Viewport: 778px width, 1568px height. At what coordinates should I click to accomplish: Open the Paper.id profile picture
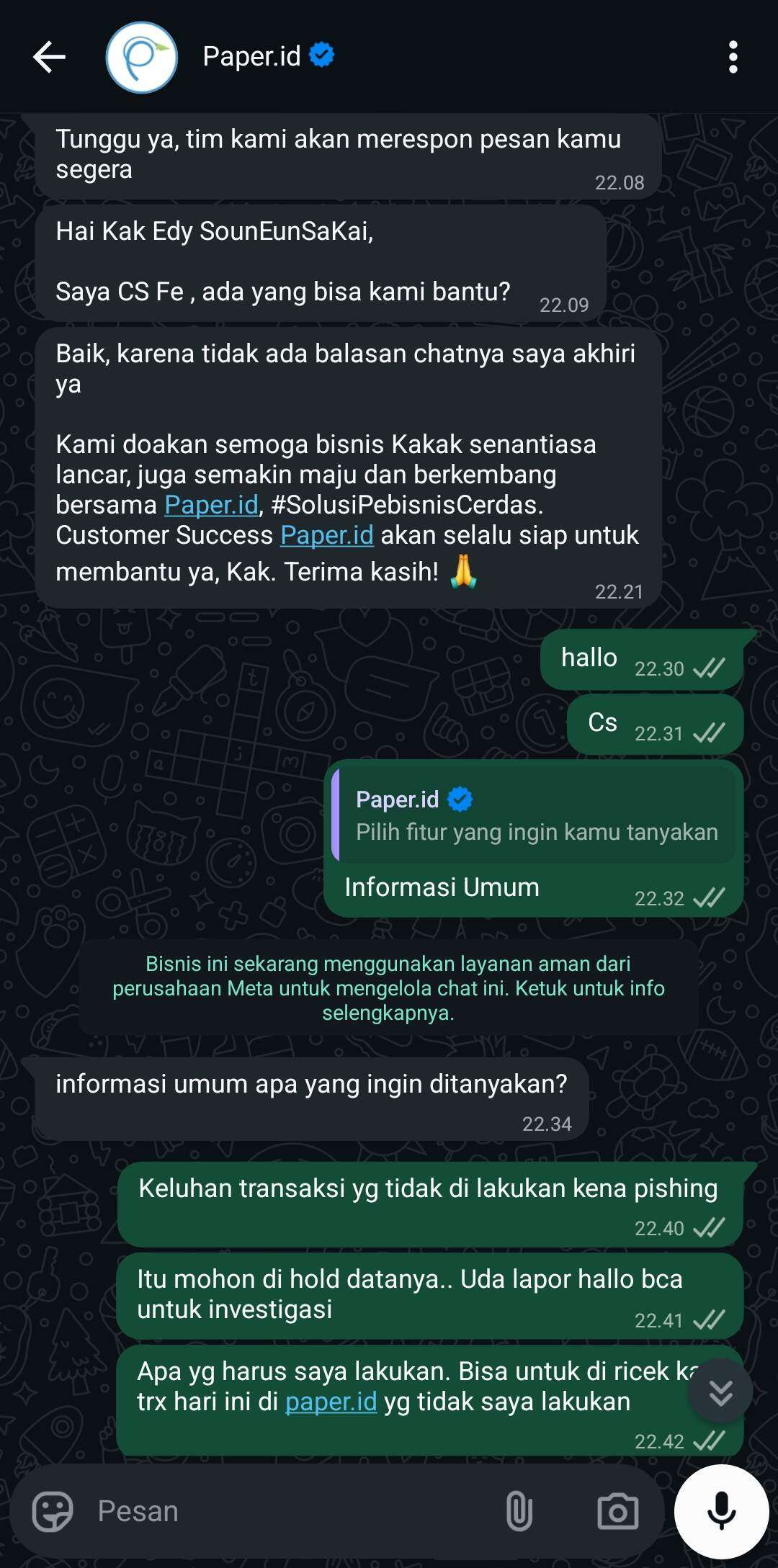pyautogui.click(x=142, y=57)
